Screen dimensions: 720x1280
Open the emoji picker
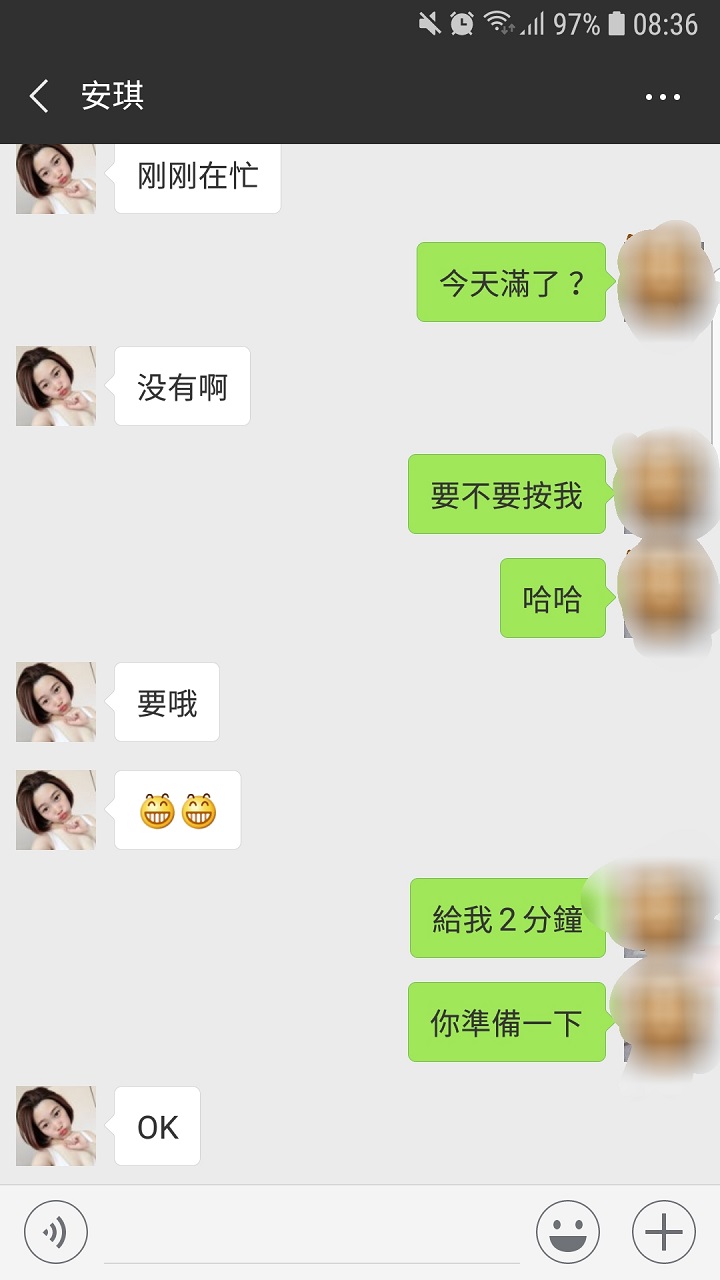567,1232
